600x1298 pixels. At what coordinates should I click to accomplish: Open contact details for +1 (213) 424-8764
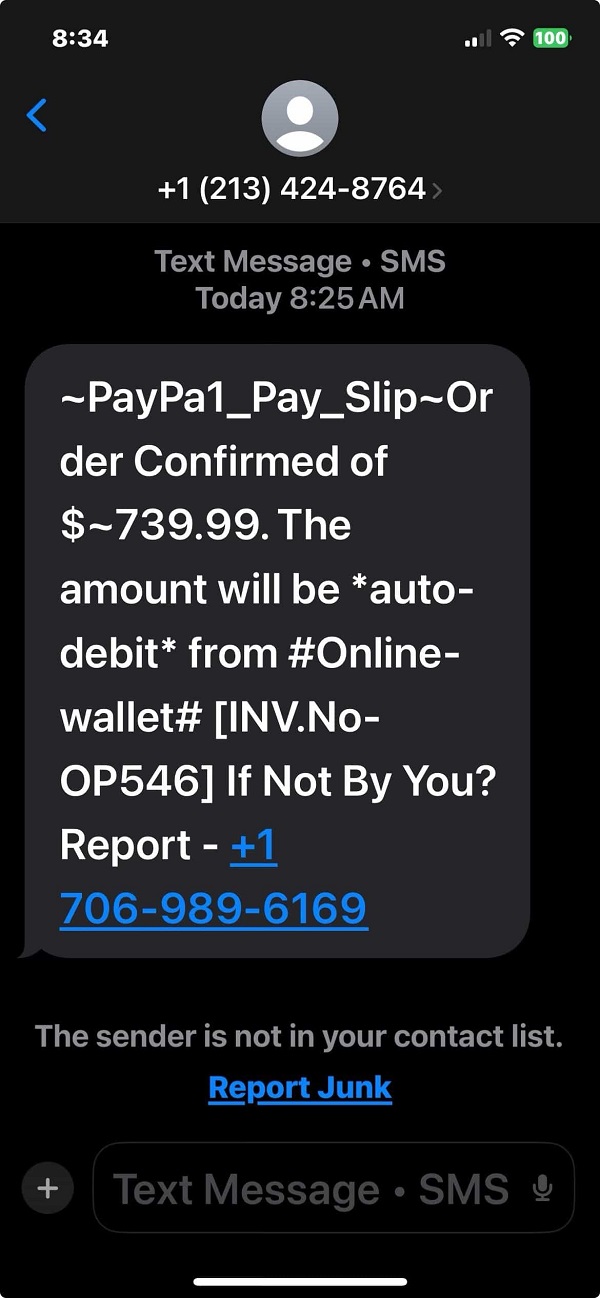click(x=299, y=187)
